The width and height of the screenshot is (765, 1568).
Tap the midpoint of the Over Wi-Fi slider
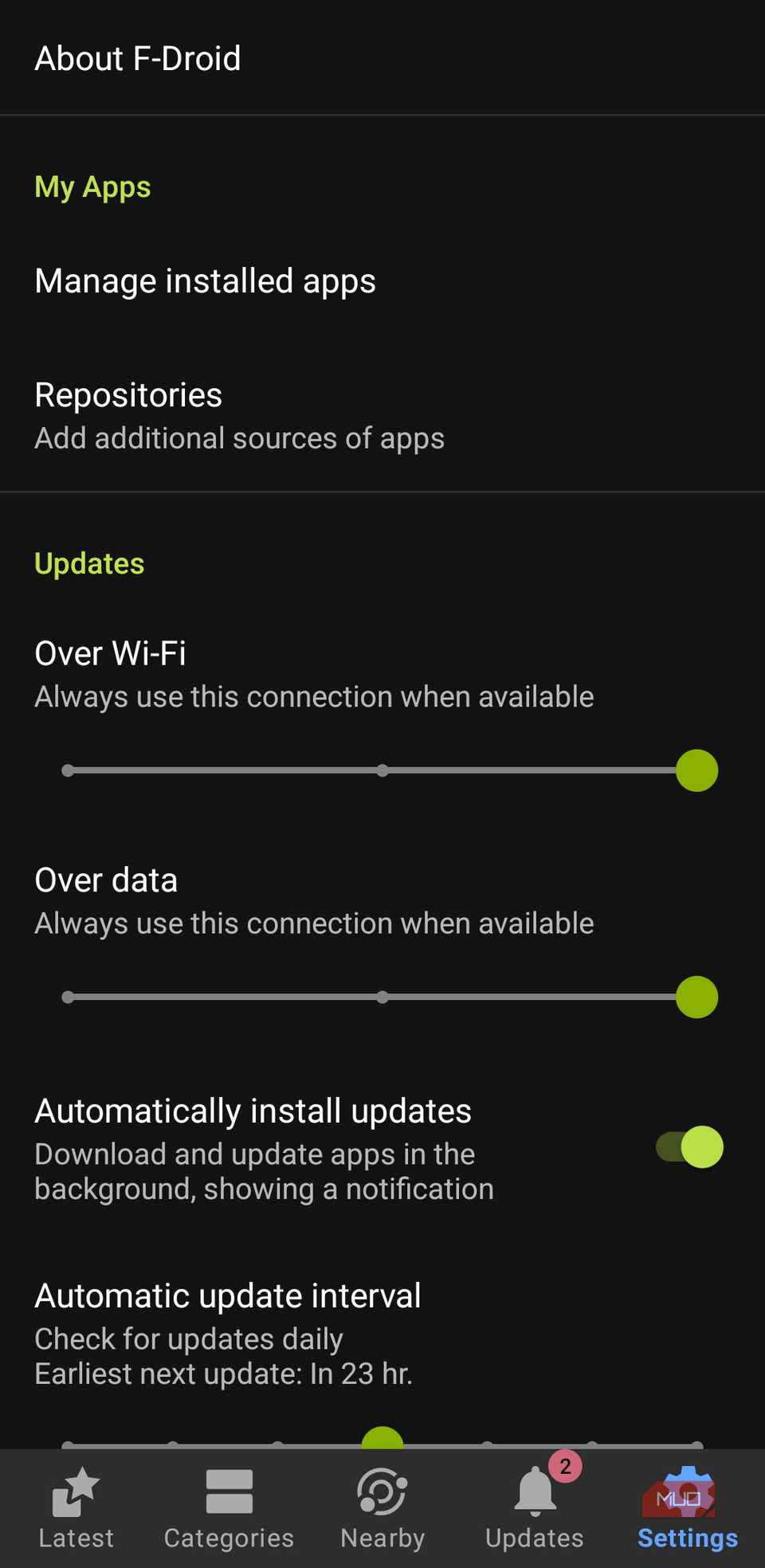click(382, 770)
